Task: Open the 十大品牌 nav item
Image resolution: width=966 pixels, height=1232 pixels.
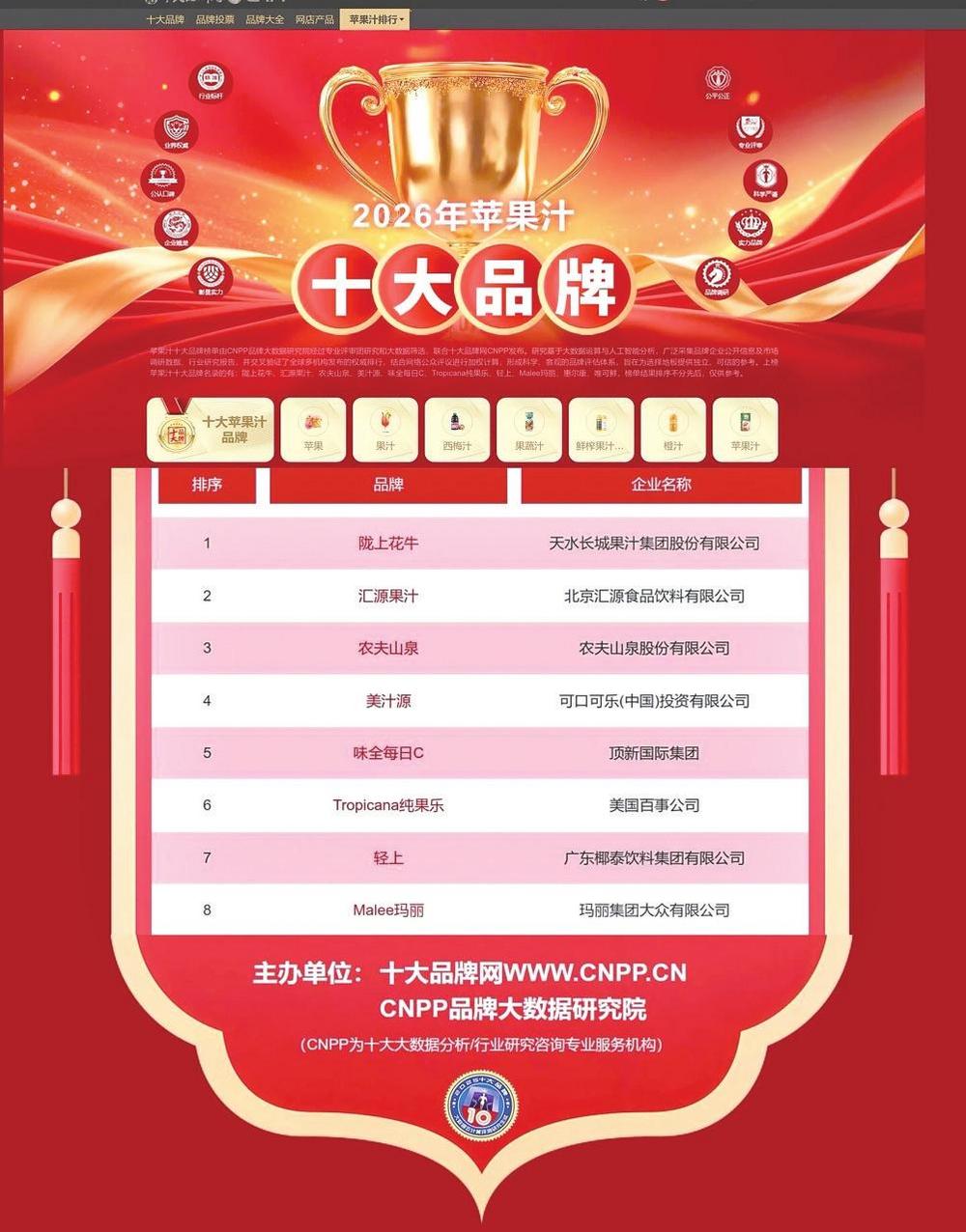Action: tap(164, 19)
